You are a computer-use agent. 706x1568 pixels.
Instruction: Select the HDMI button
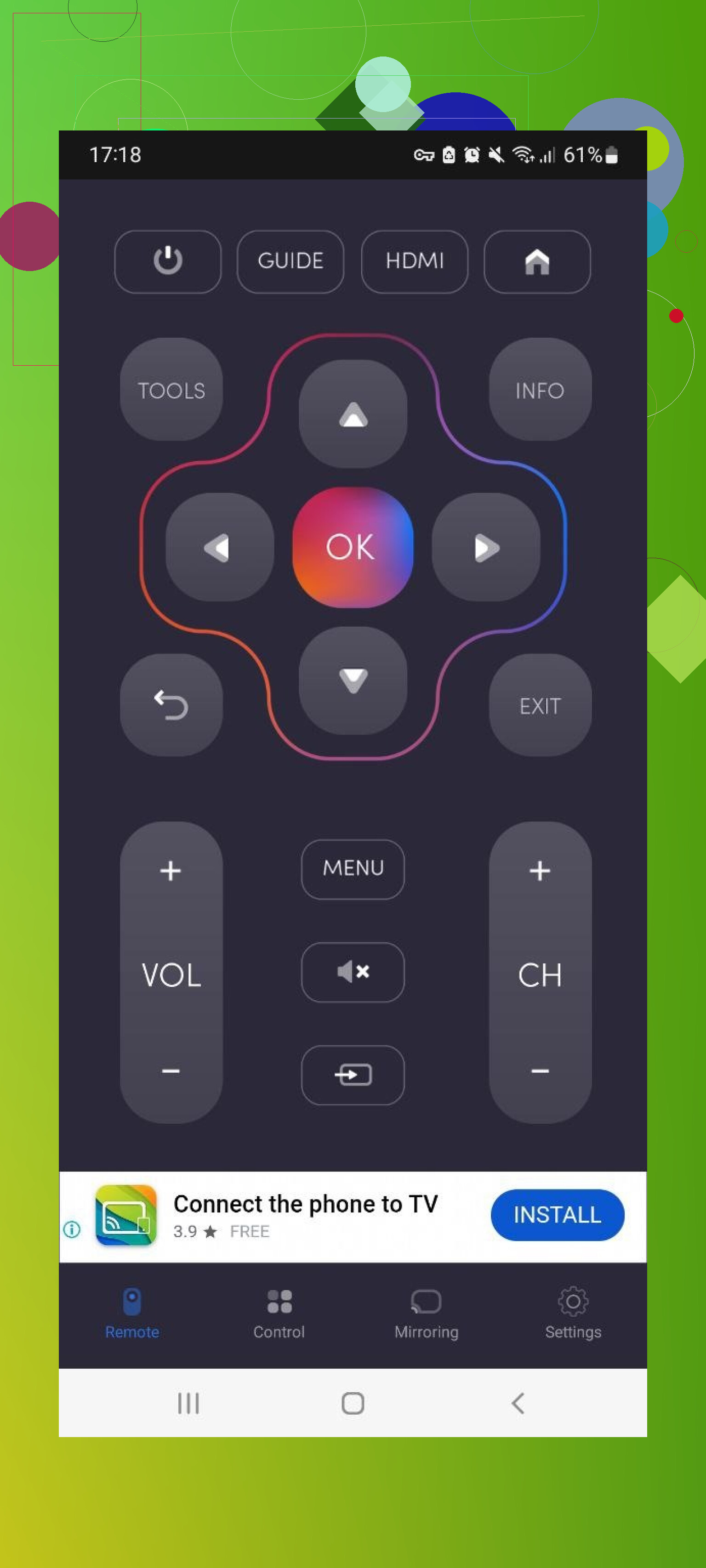point(414,261)
